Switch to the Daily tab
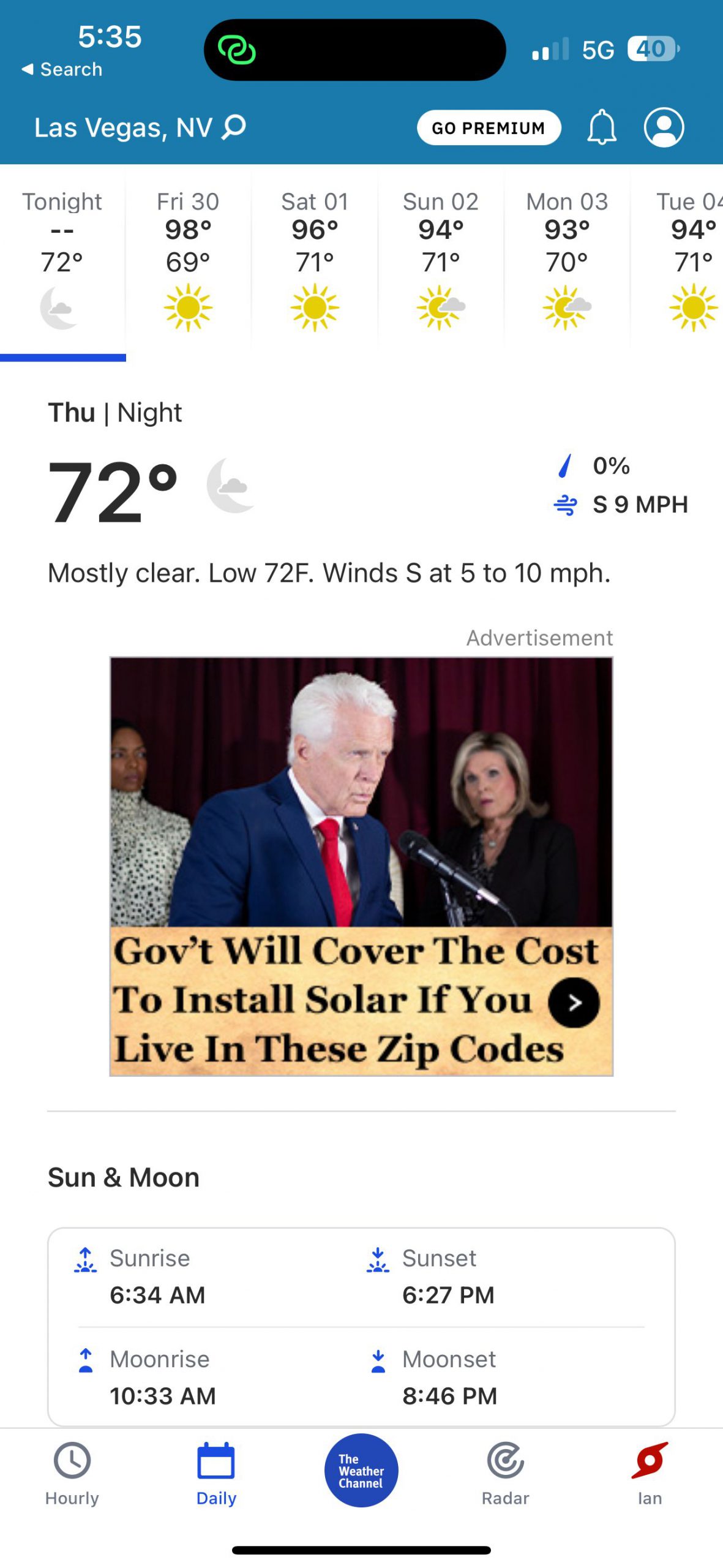The width and height of the screenshot is (723, 1568). pos(216,1474)
